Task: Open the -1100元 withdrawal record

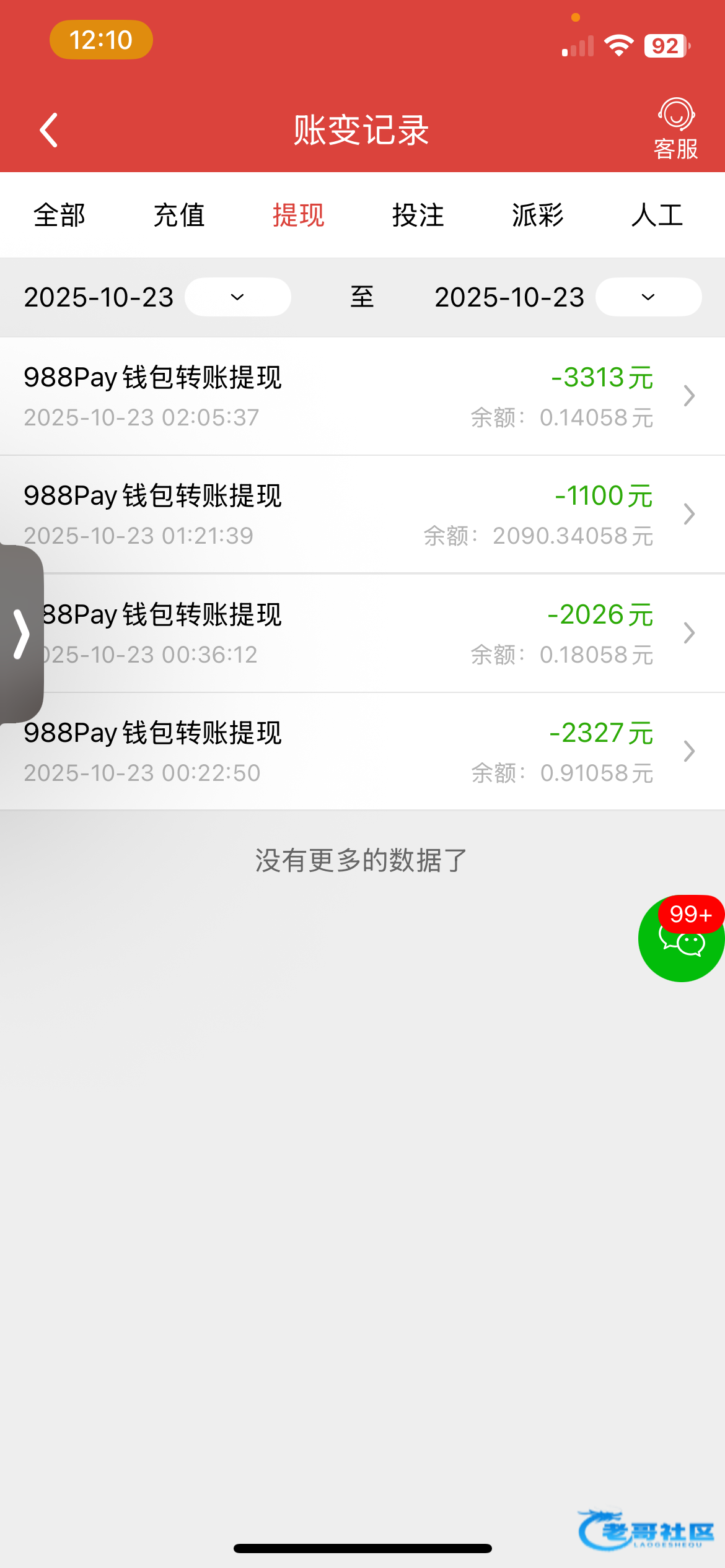Action: point(362,515)
